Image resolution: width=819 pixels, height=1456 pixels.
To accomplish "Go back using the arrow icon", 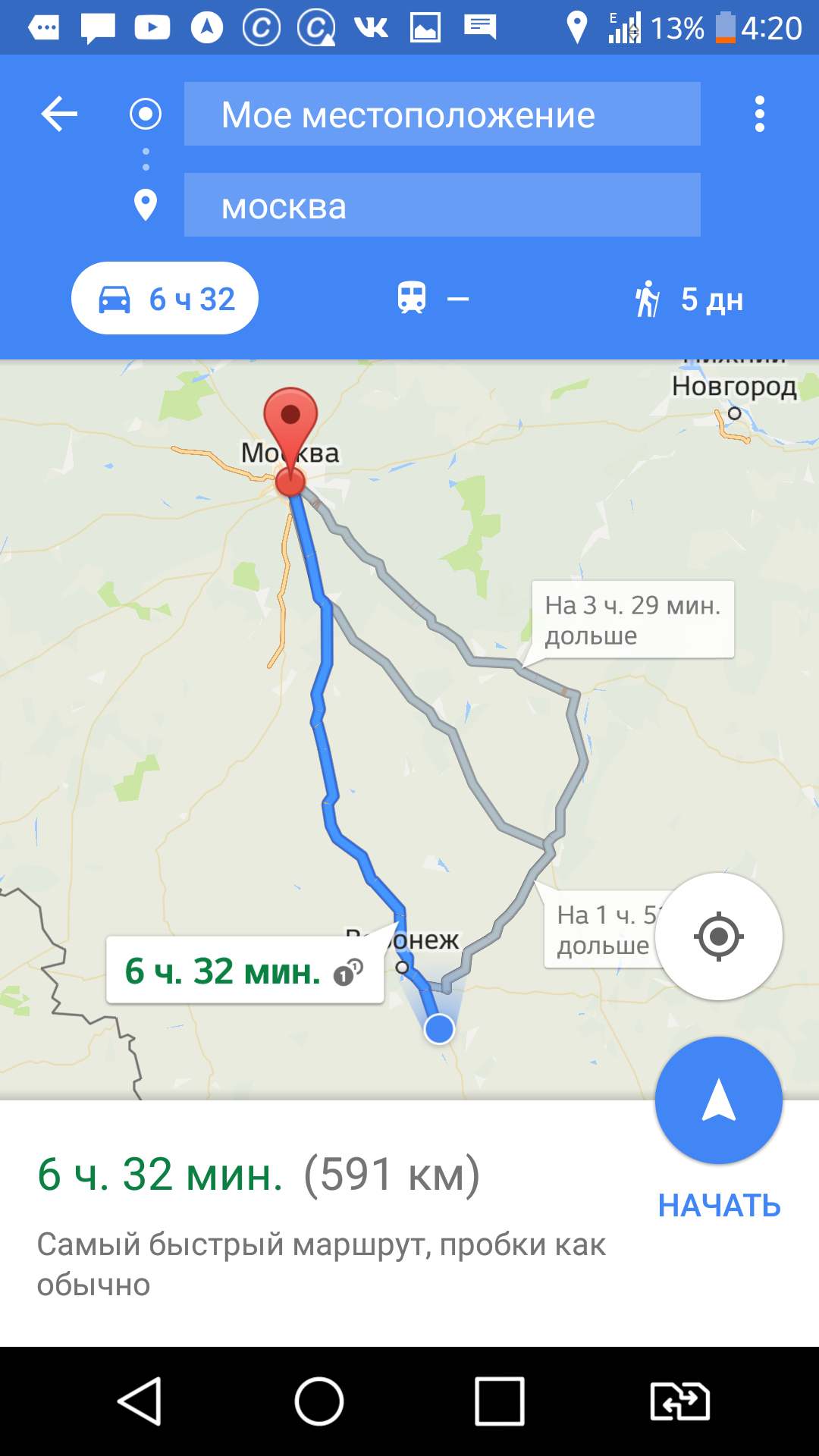I will pyautogui.click(x=59, y=115).
